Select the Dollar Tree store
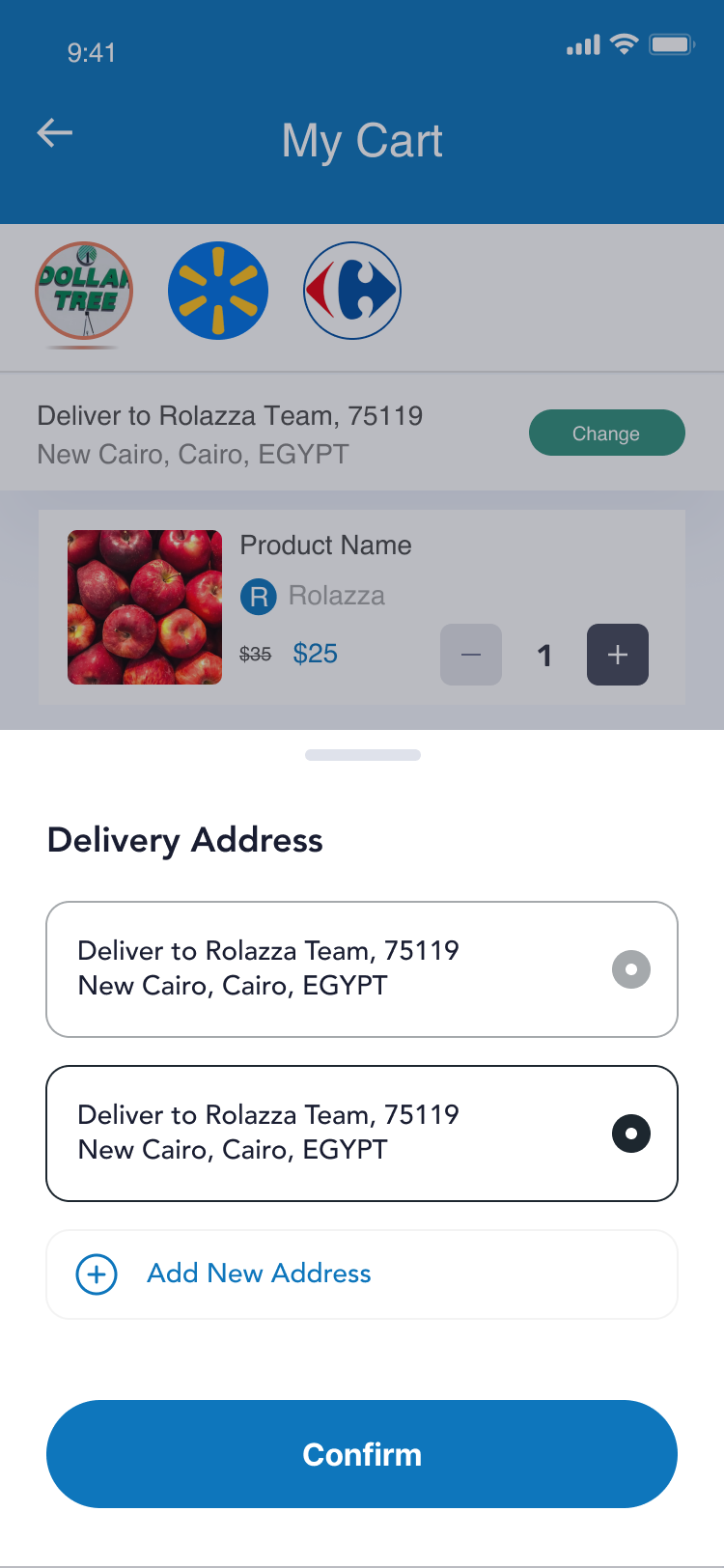The width and height of the screenshot is (724, 1568). point(84,291)
